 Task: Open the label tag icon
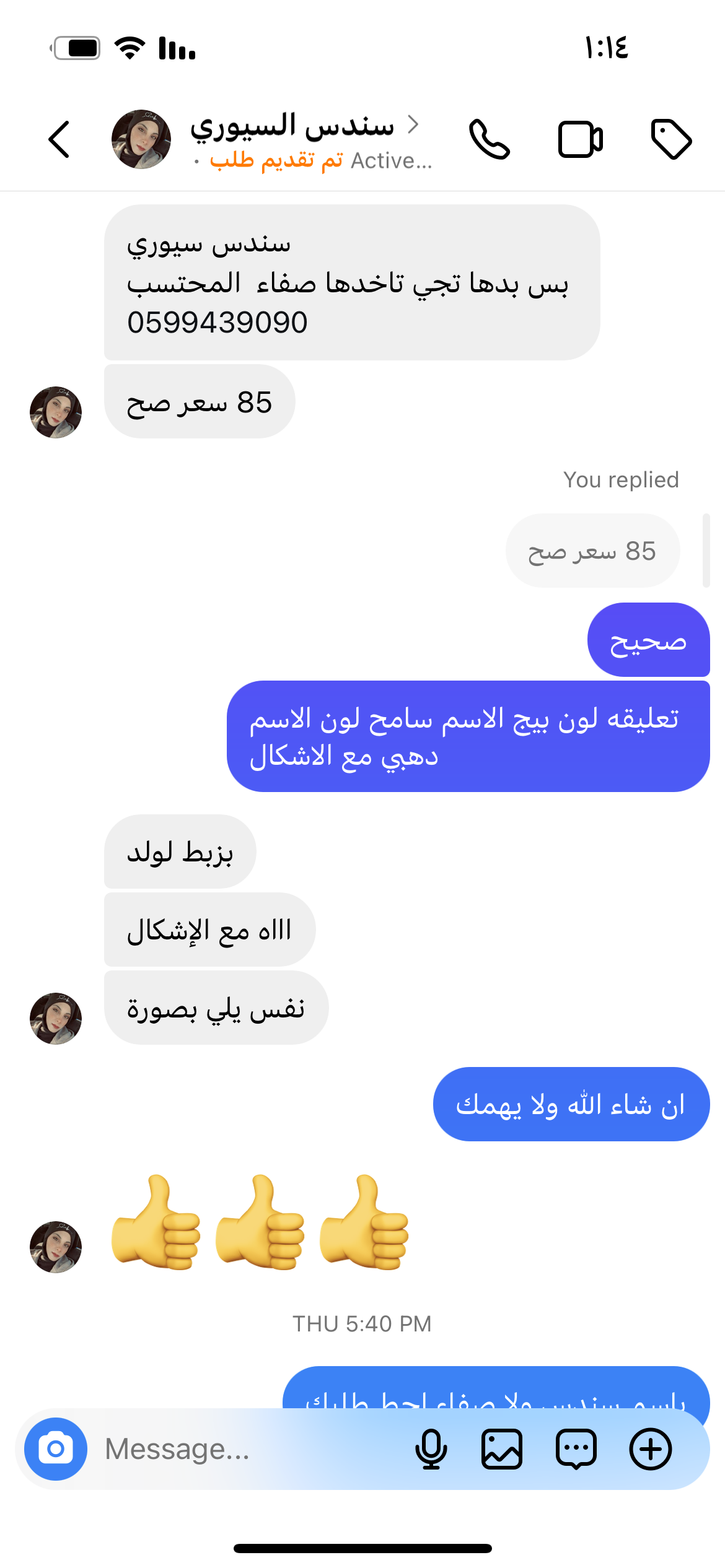[671, 139]
